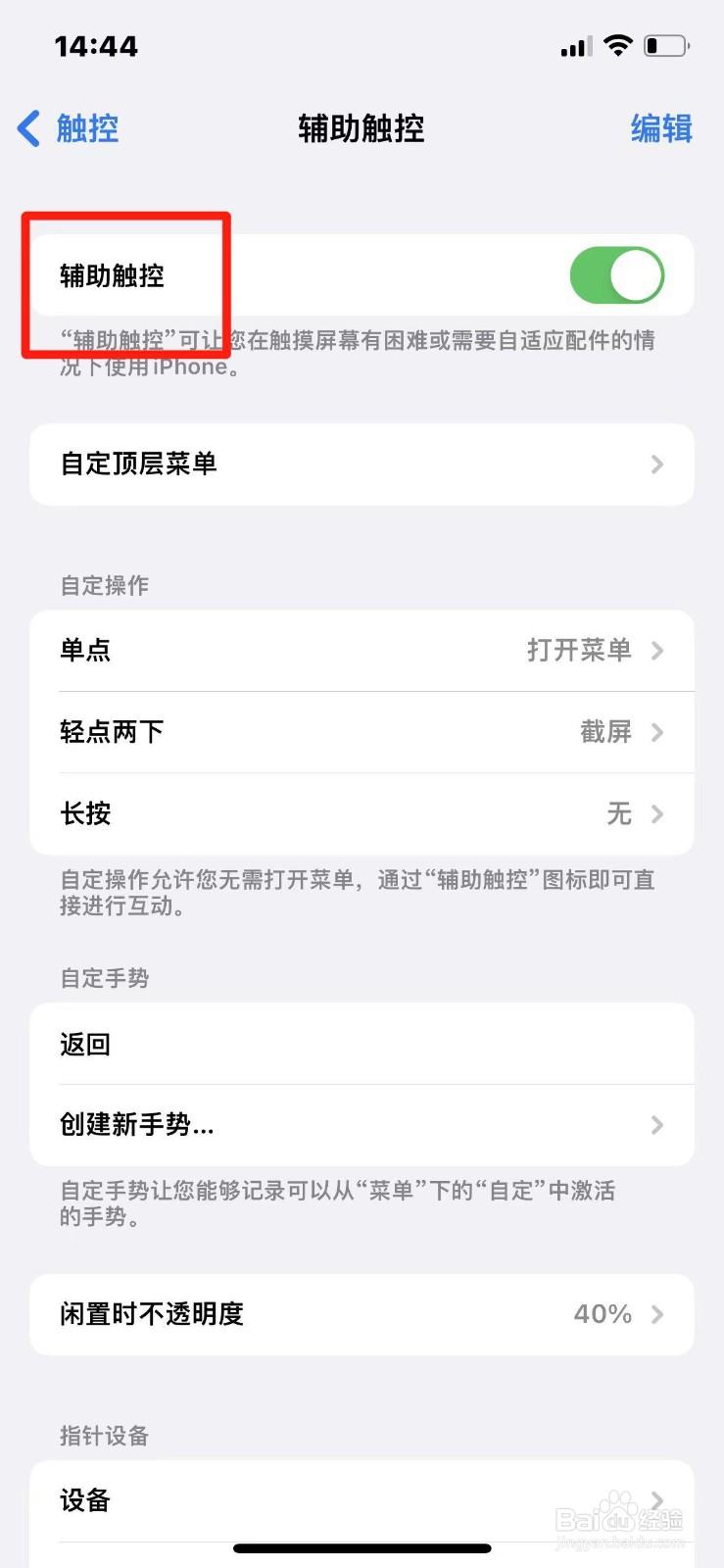
Task: Tap the cellular signal bars icon
Action: pyautogui.click(x=576, y=45)
